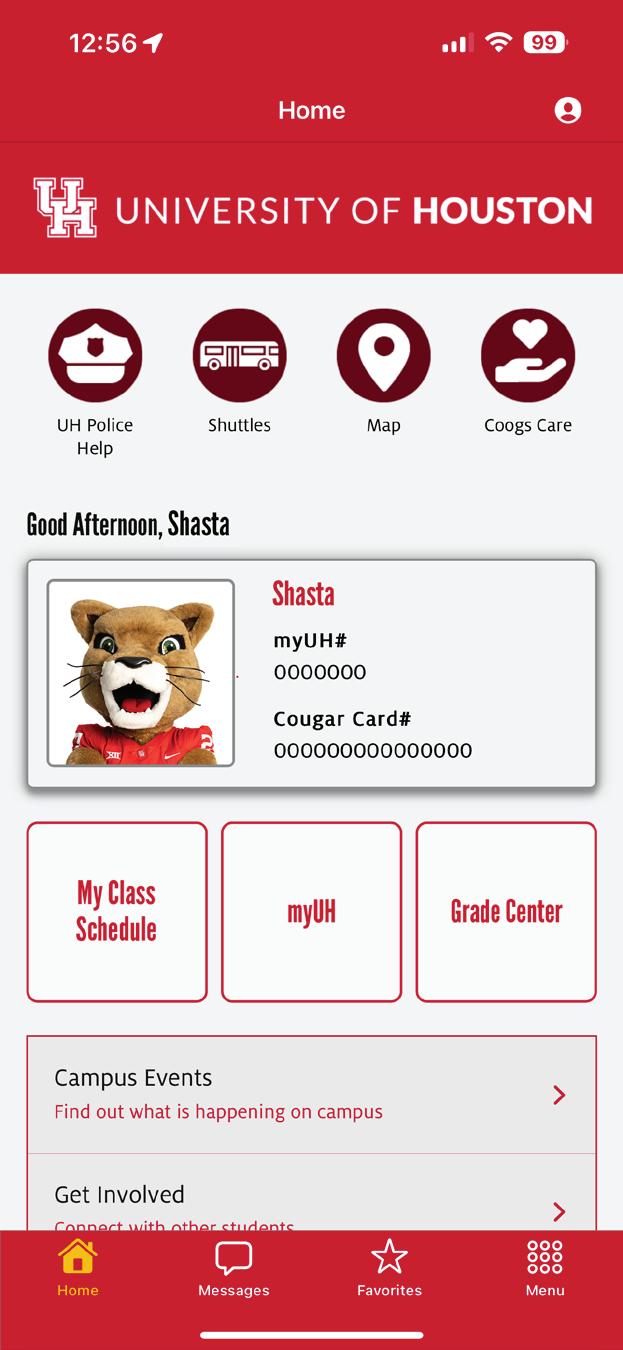Open the campus Map

click(383, 356)
